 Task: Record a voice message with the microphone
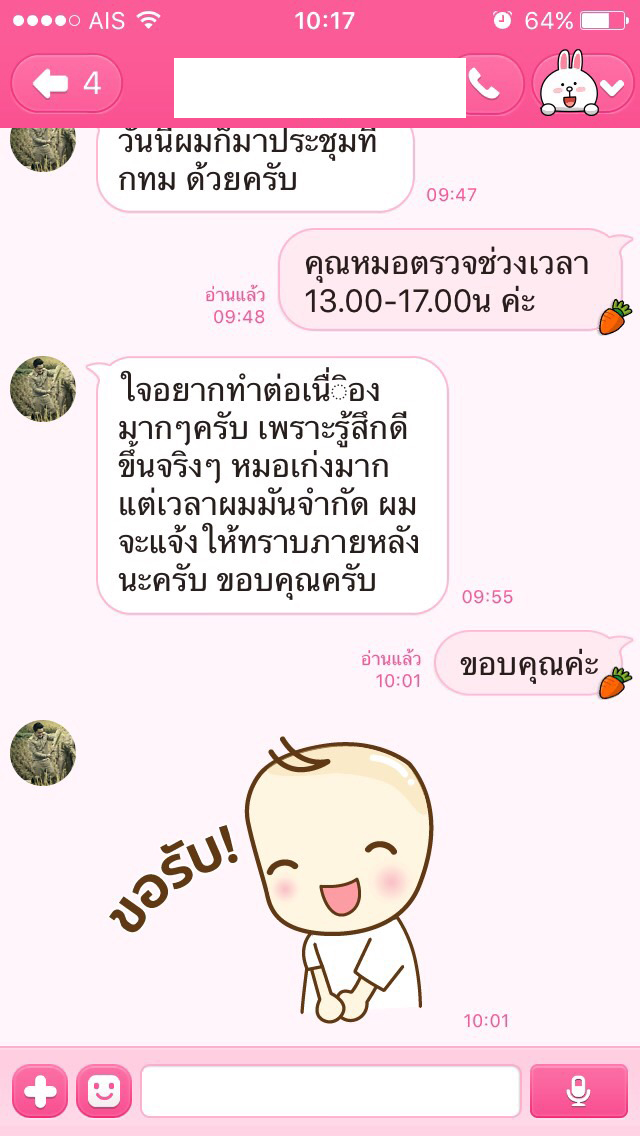tap(578, 1091)
